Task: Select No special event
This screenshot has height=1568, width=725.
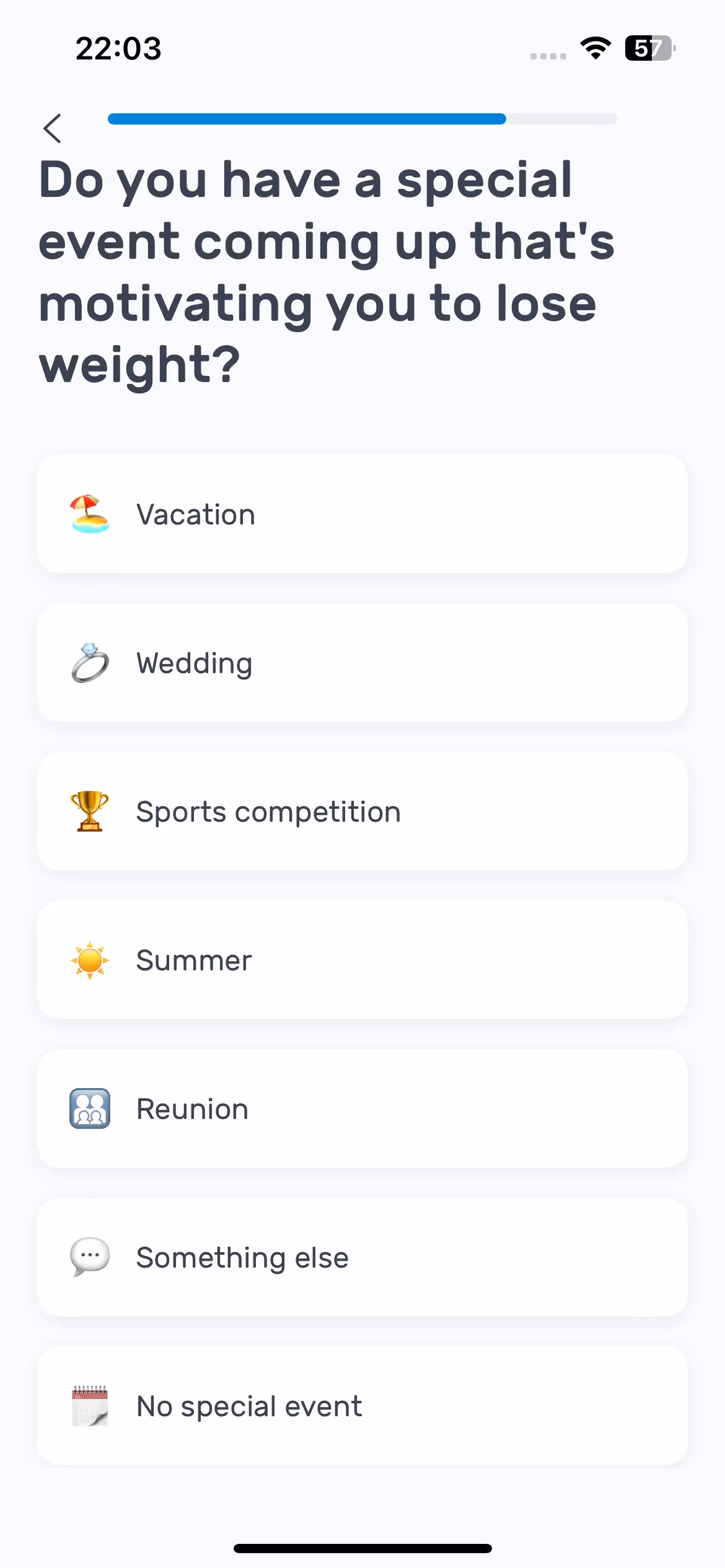Action: pyautogui.click(x=362, y=1406)
